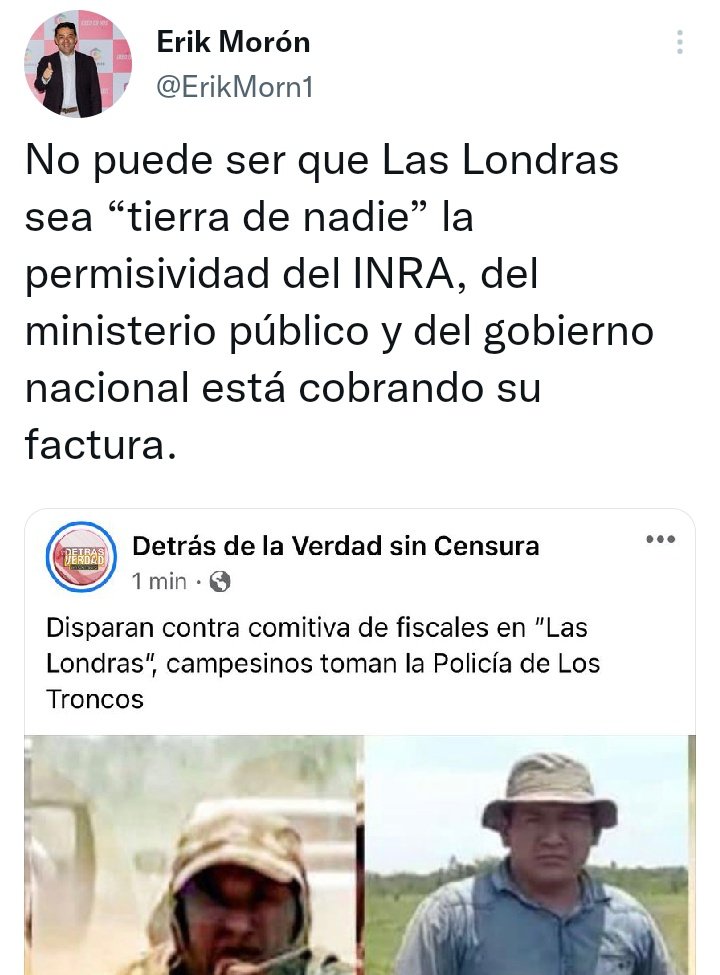Image resolution: width=720 pixels, height=975 pixels.
Task: Open the @ErikMorn1 handle
Action: point(235,88)
